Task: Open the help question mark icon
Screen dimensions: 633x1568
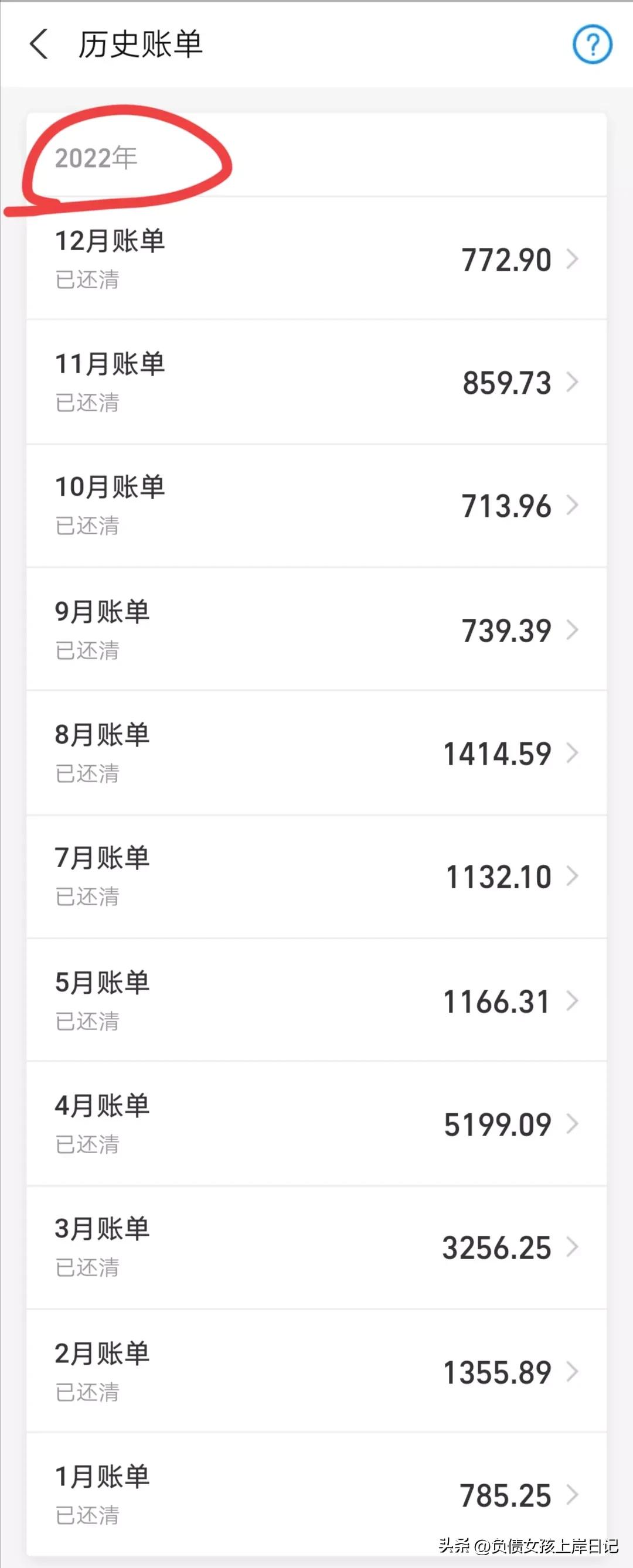Action: point(593,45)
